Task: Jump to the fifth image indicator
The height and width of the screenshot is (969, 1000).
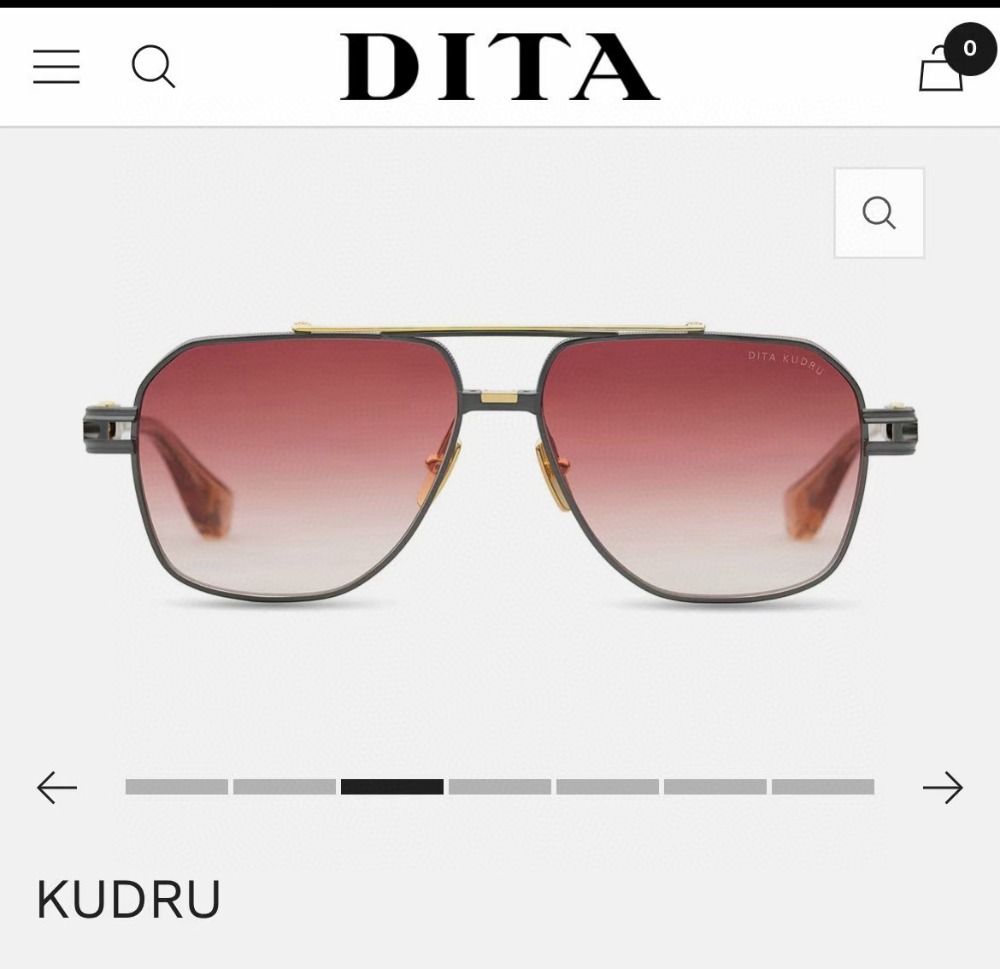Action: point(607,787)
